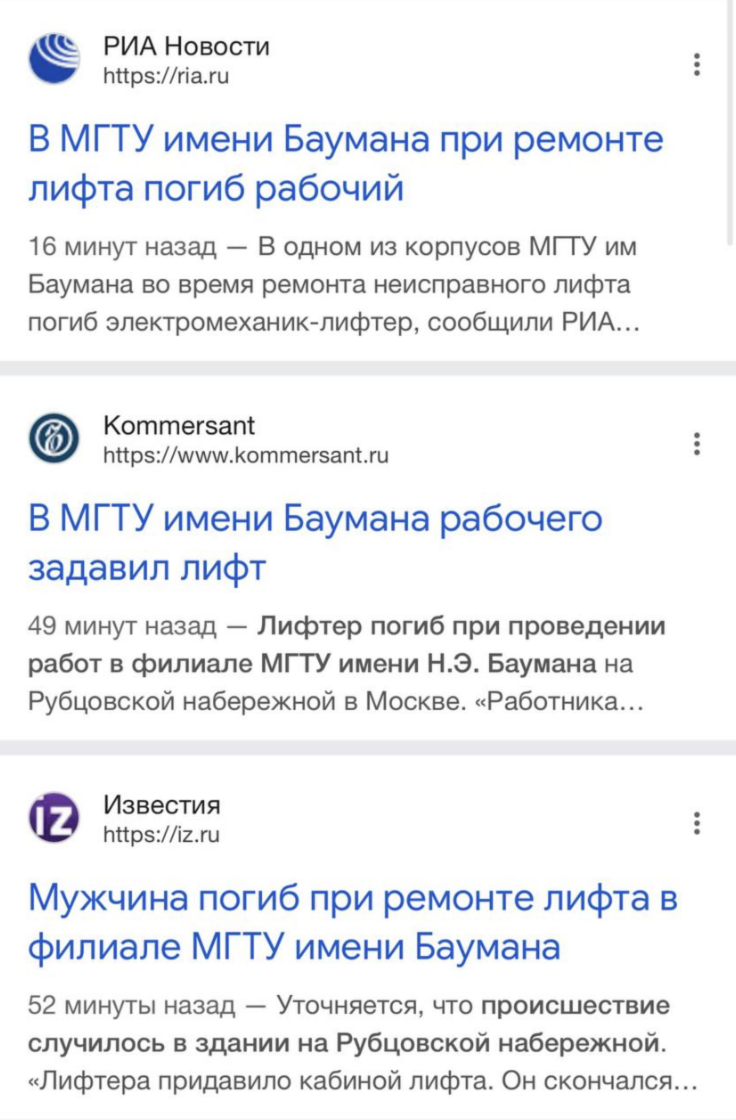Screen dimensions: 736x1120
Task: Open the RIA Novosti headline about Bauman elevator repair
Action: (x=345, y=163)
